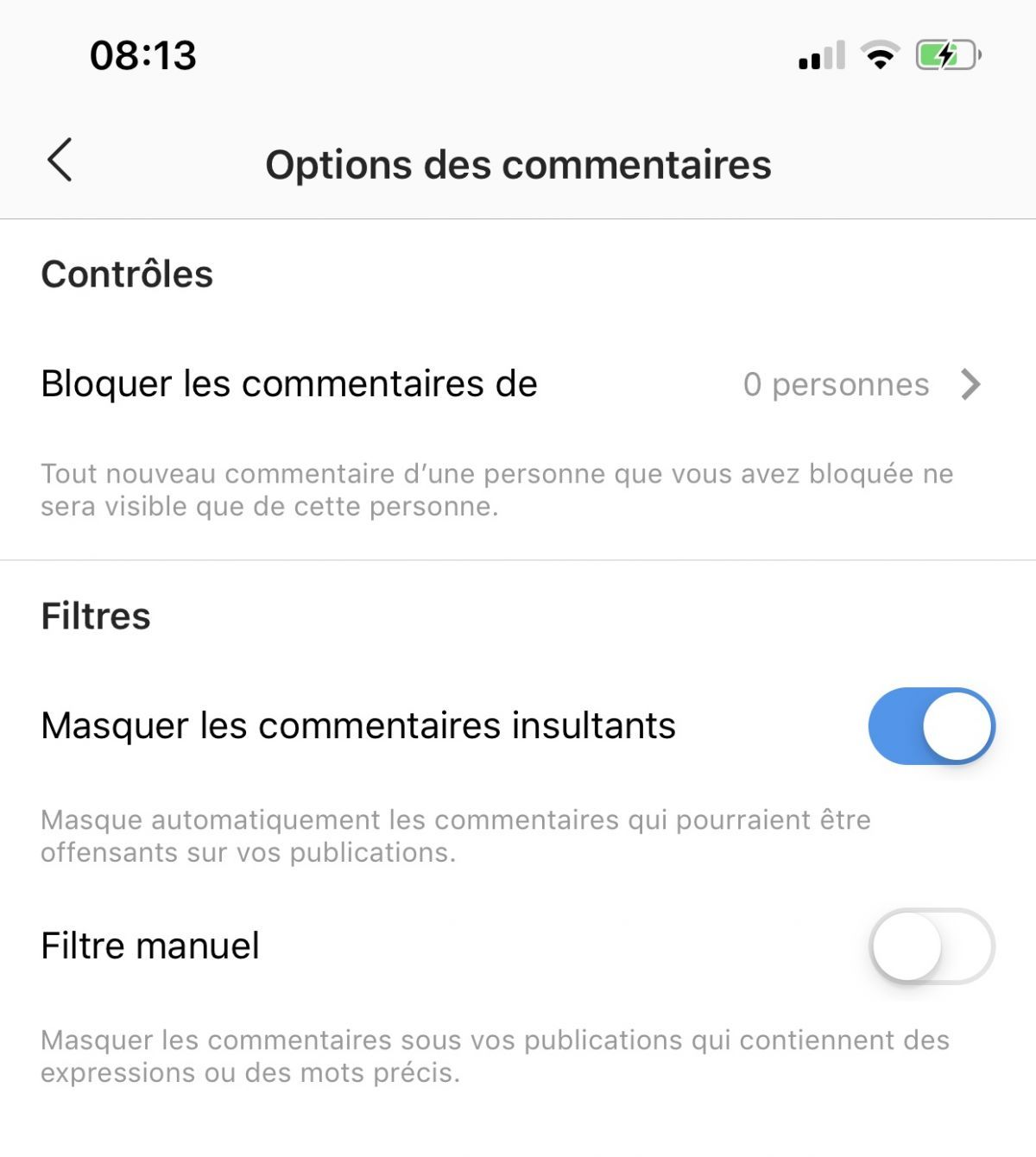Go back from Options des commentaires
This screenshot has height=1157, width=1036.
coord(60,161)
